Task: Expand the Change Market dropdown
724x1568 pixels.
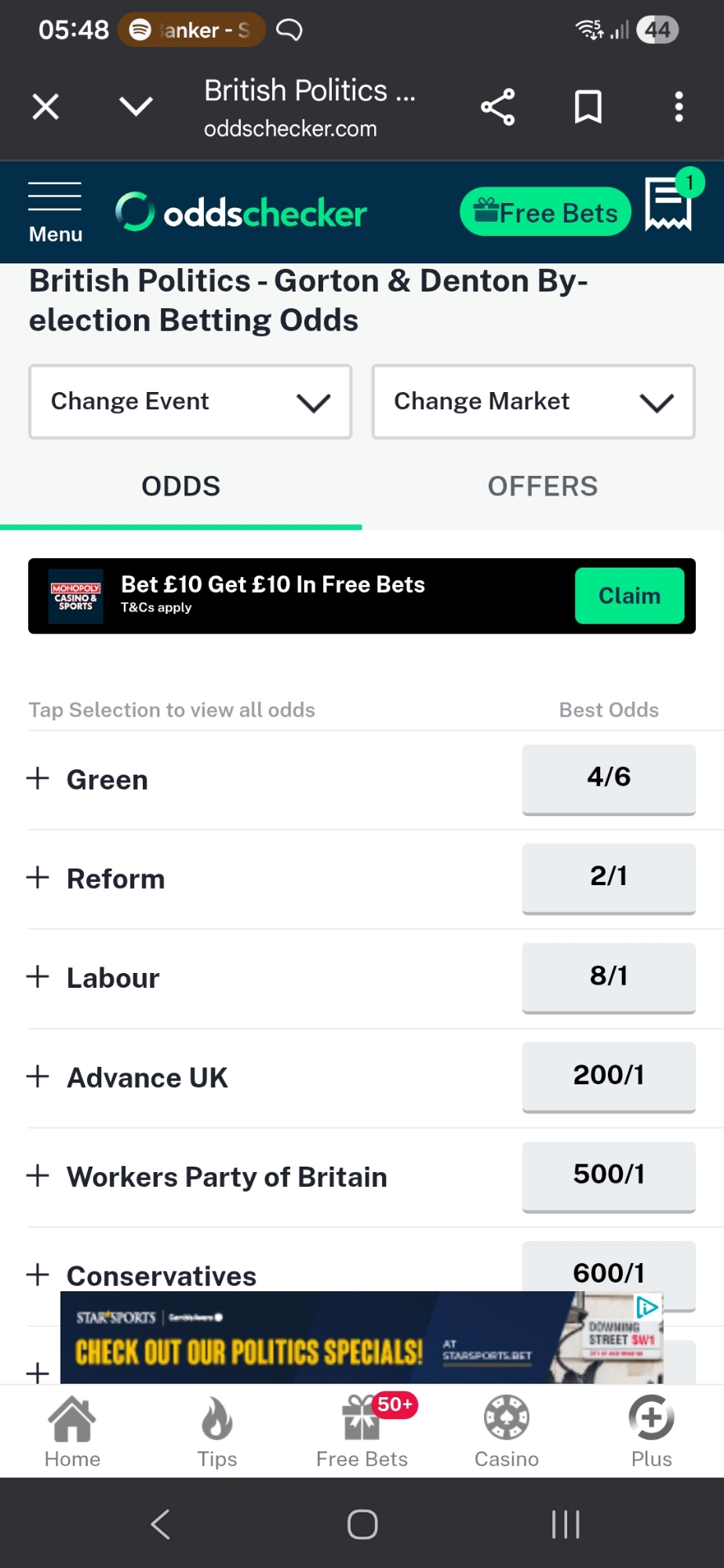Action: [533, 401]
